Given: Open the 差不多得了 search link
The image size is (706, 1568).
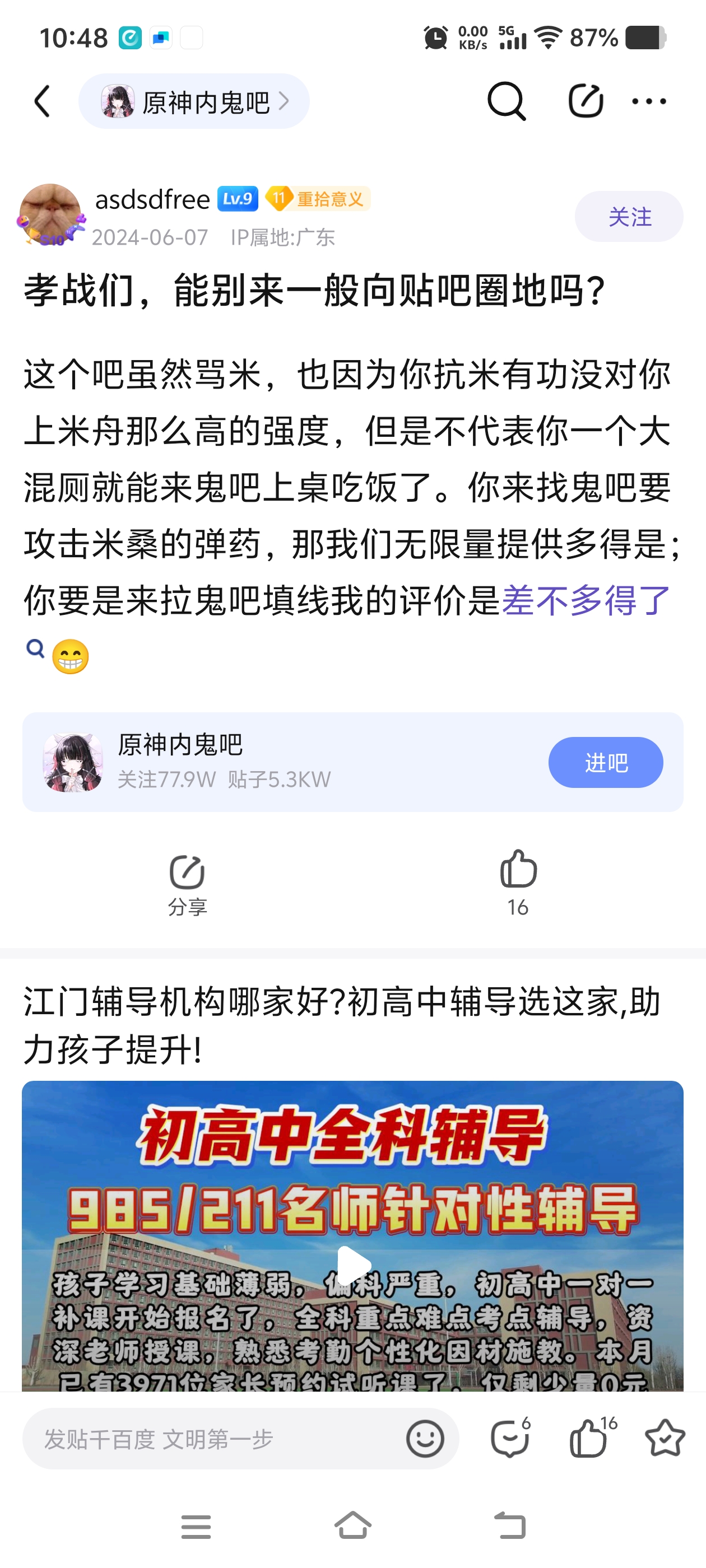Looking at the screenshot, I should click(585, 600).
